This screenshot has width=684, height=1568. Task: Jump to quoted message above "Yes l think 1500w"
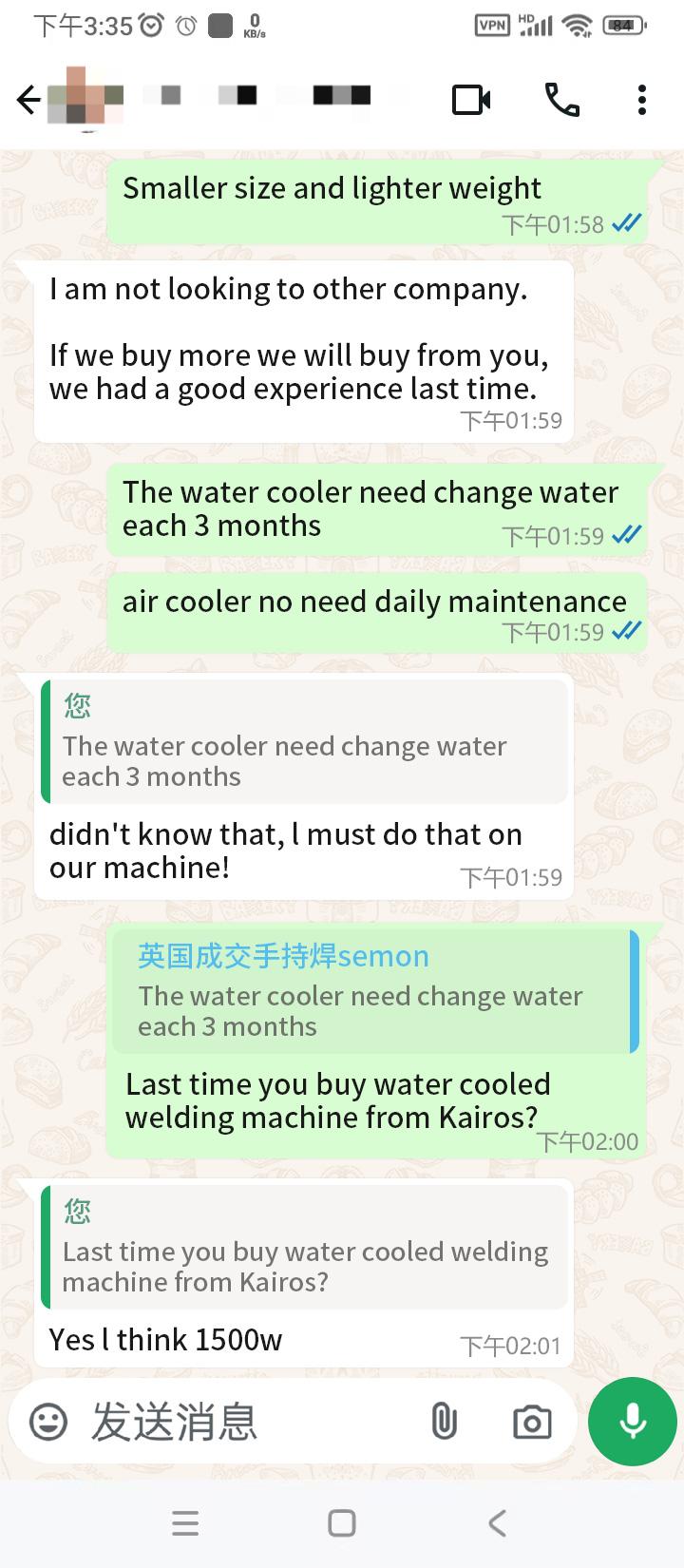click(x=304, y=1248)
